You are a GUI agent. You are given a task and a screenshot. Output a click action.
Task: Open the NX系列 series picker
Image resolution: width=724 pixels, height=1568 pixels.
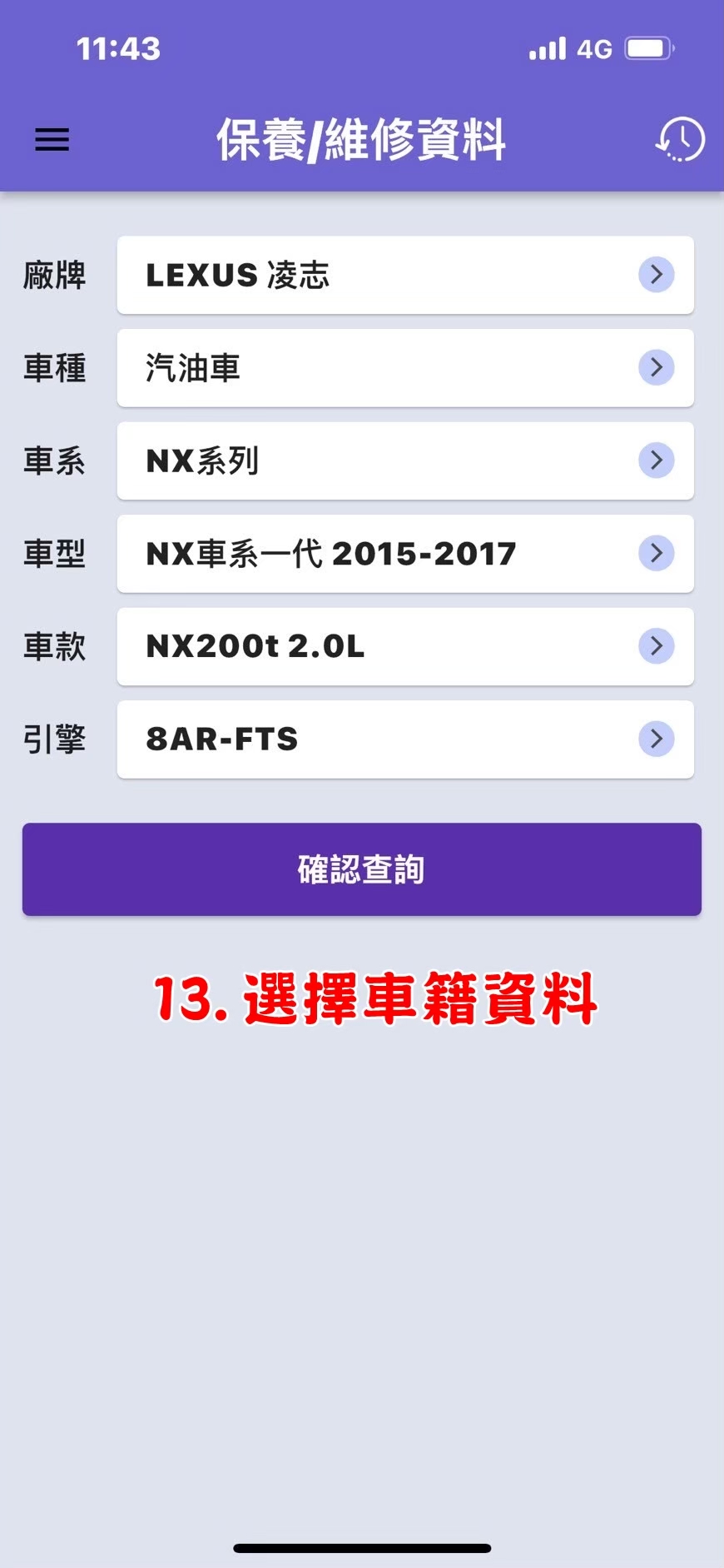pyautogui.click(x=405, y=460)
